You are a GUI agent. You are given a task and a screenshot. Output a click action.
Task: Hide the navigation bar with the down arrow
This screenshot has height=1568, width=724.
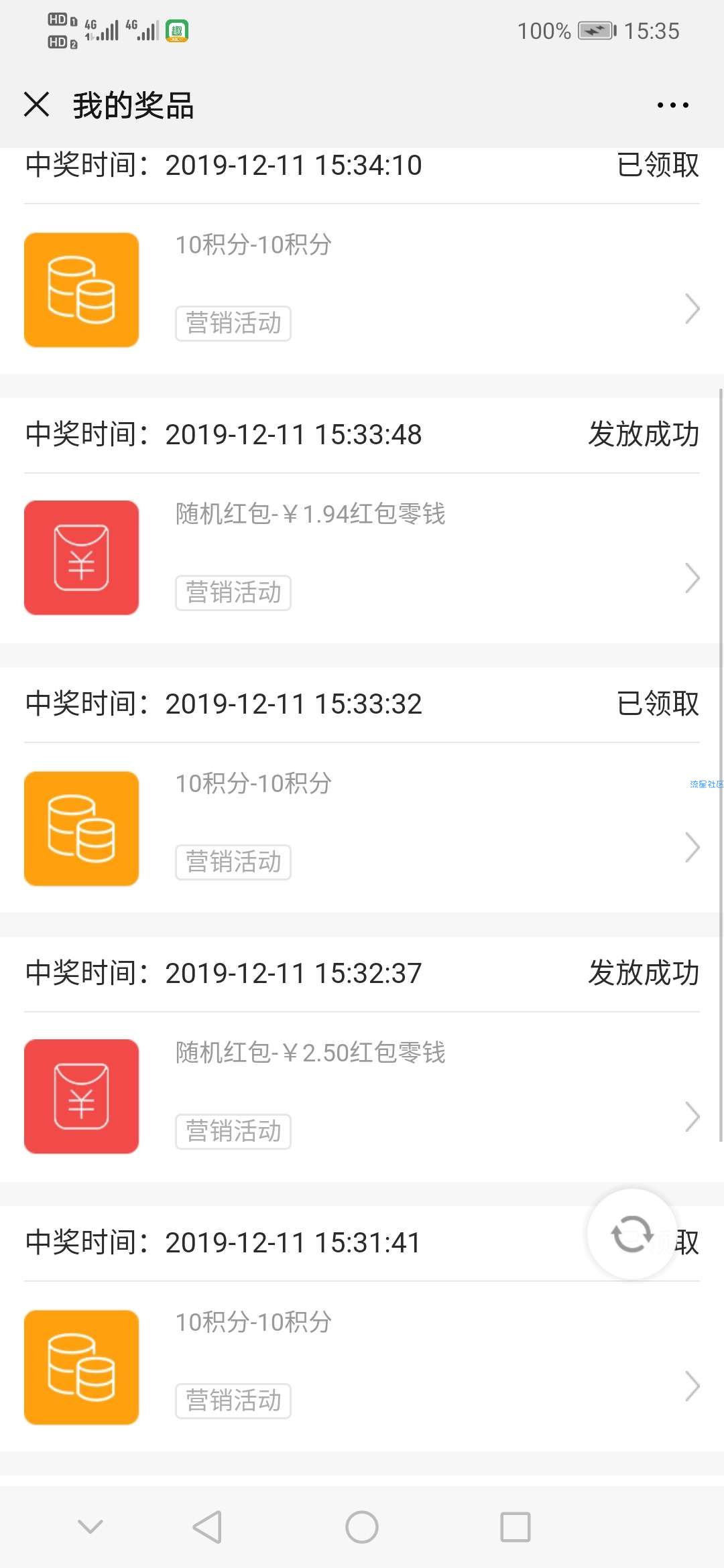tap(90, 1526)
